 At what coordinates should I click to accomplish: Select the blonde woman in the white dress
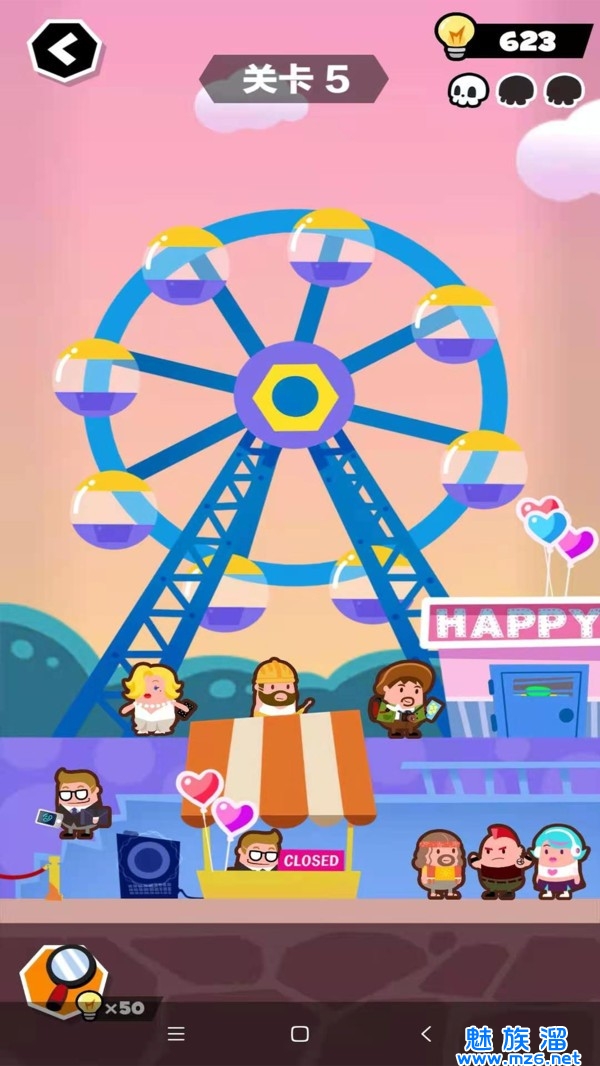[155, 699]
